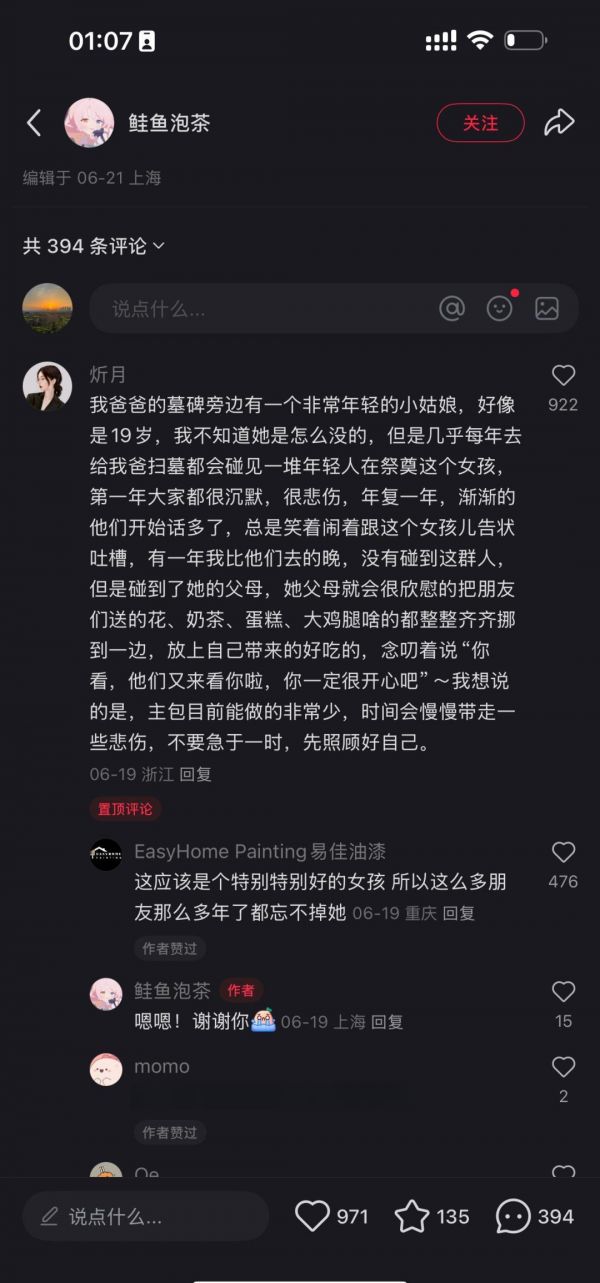Go back using the top-left arrow
This screenshot has width=600, height=1283.
pos(34,123)
